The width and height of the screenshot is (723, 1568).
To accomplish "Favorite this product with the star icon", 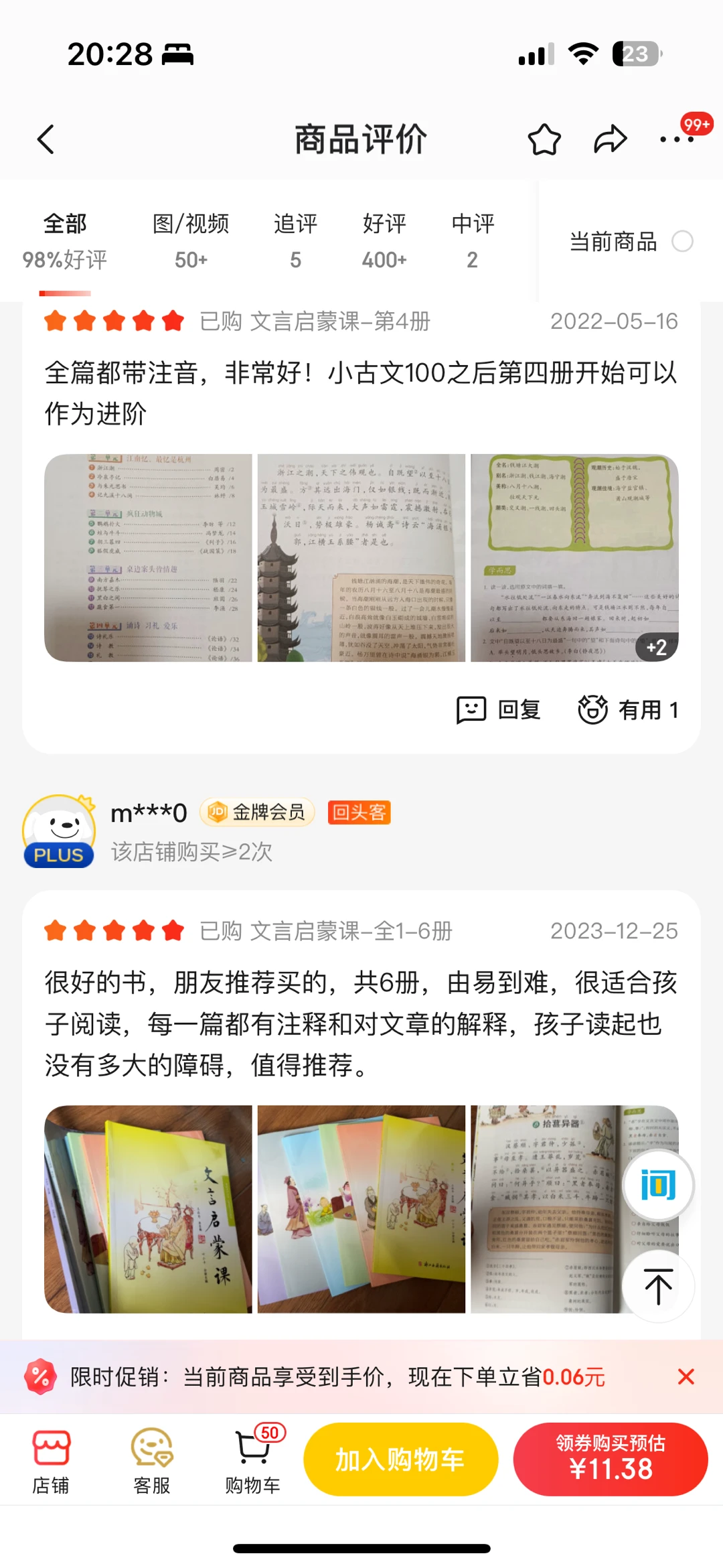I will [x=544, y=139].
